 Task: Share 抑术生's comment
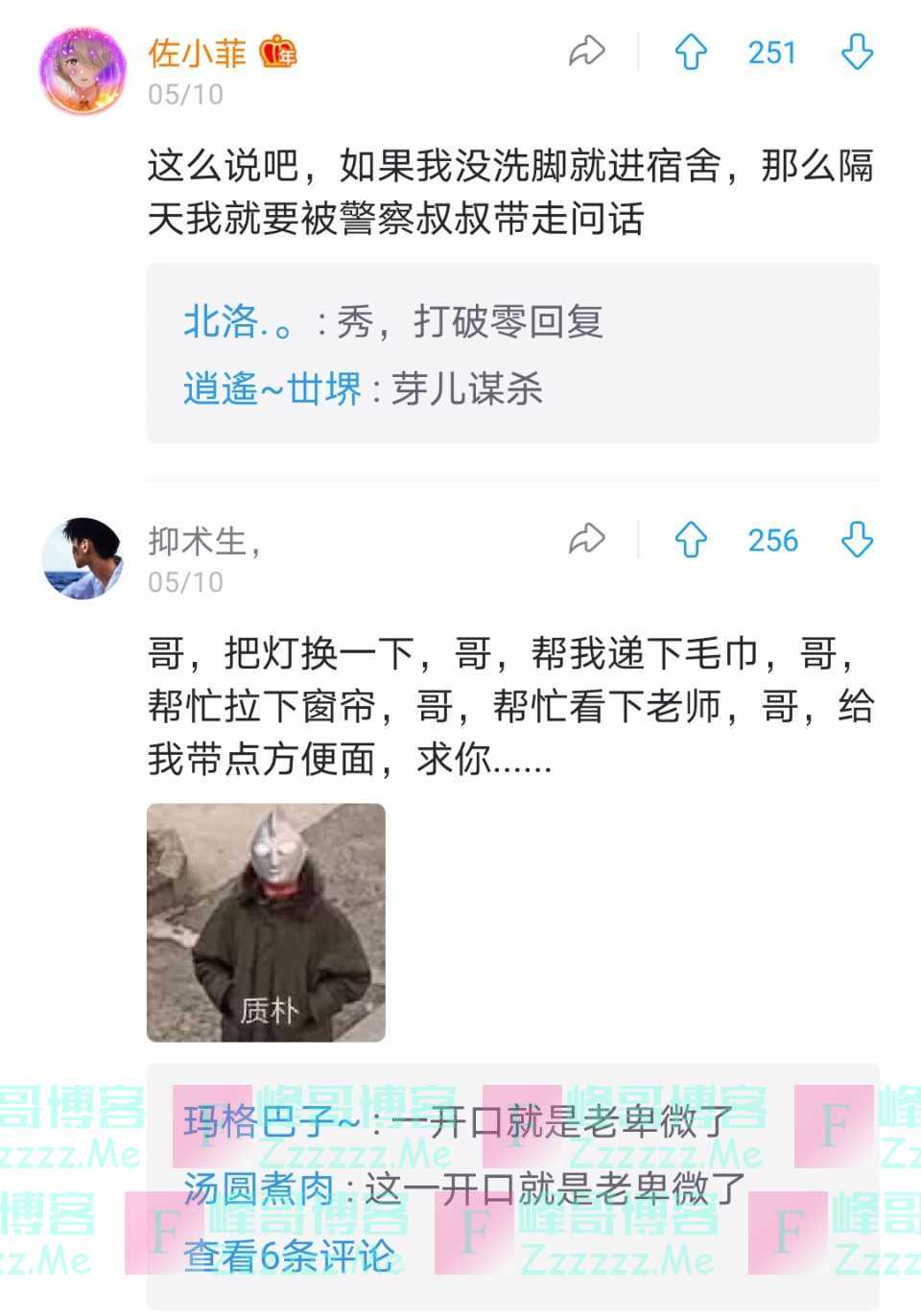coord(586,540)
